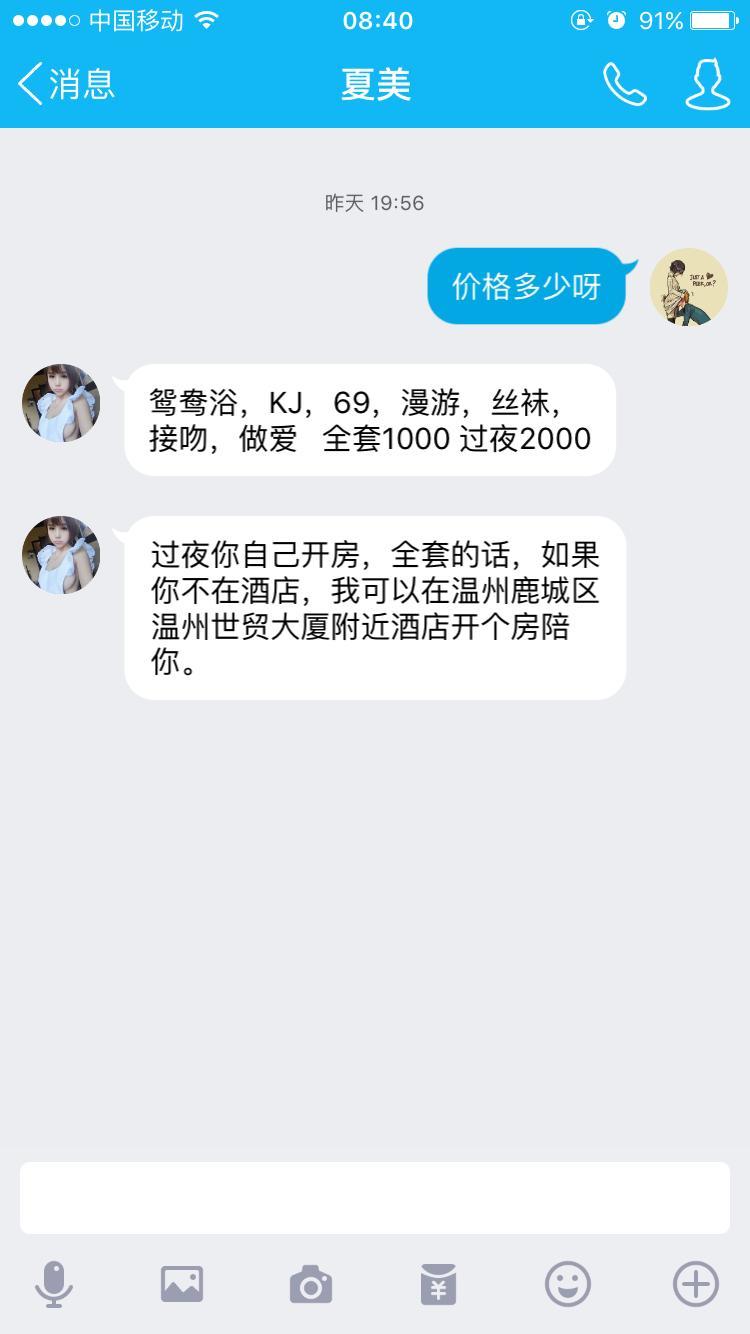The image size is (750, 1334).
Task: Tap 夏美's avatar beside the price list message
Action: pos(61,403)
